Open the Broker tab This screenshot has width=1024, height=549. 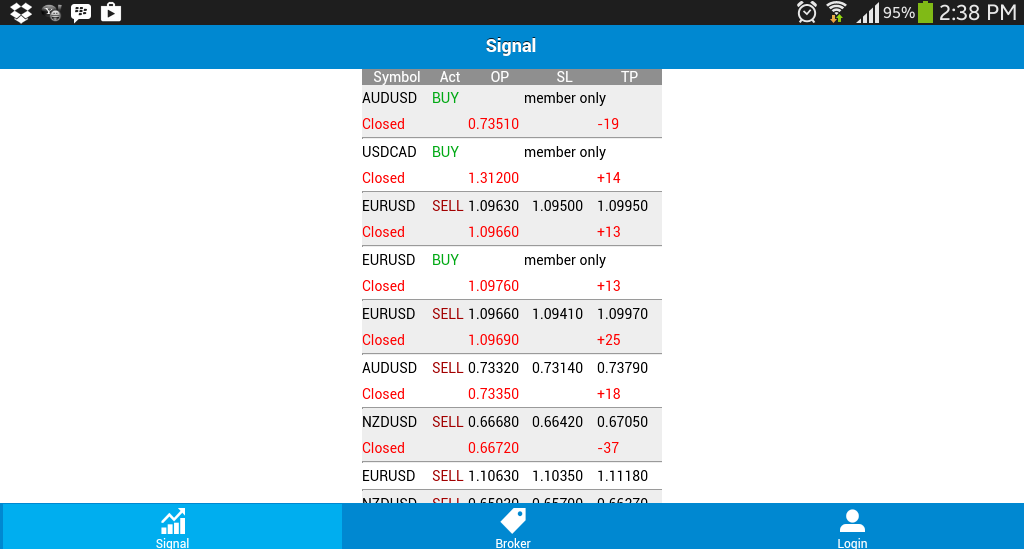512,527
